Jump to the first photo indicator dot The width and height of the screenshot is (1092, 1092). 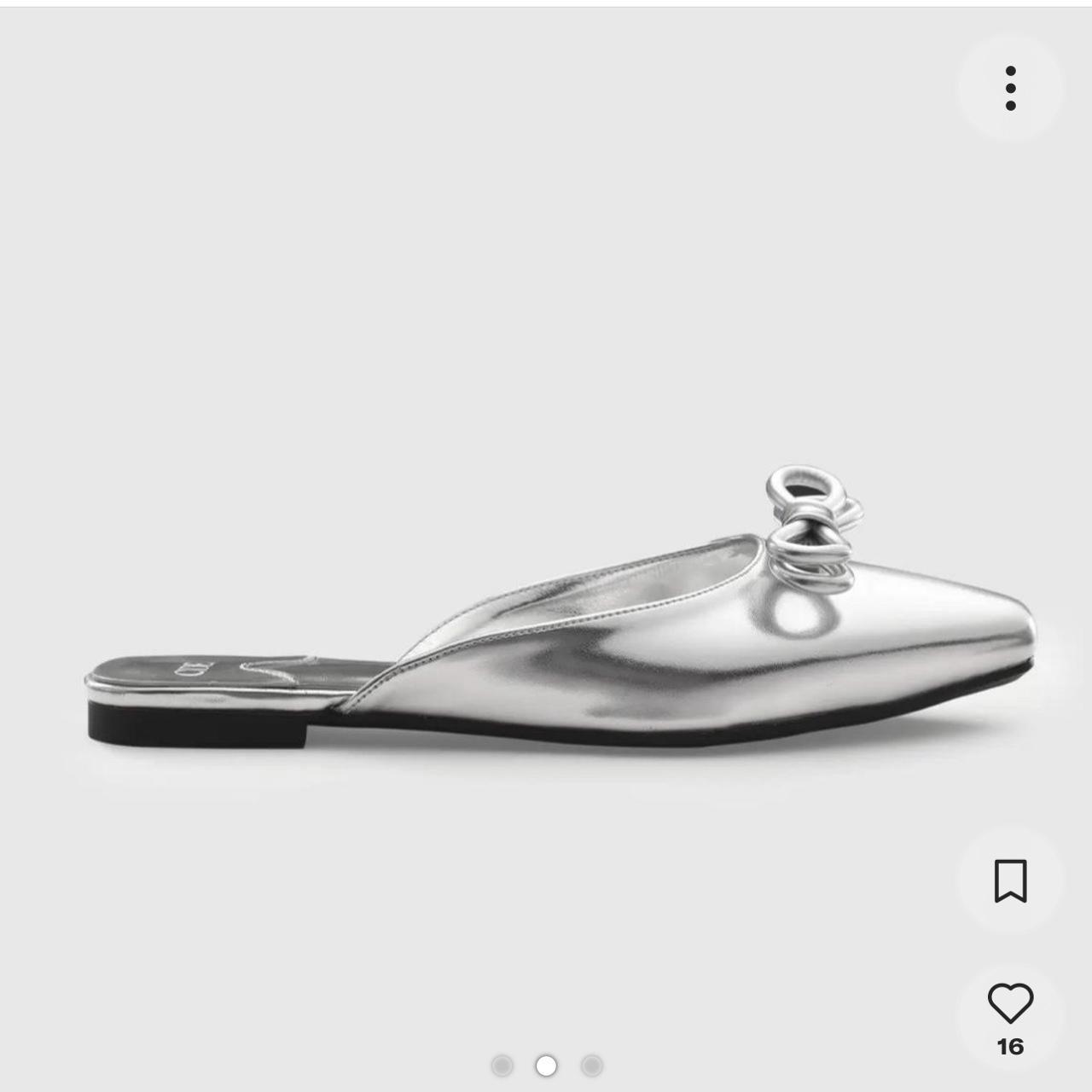502,1066
